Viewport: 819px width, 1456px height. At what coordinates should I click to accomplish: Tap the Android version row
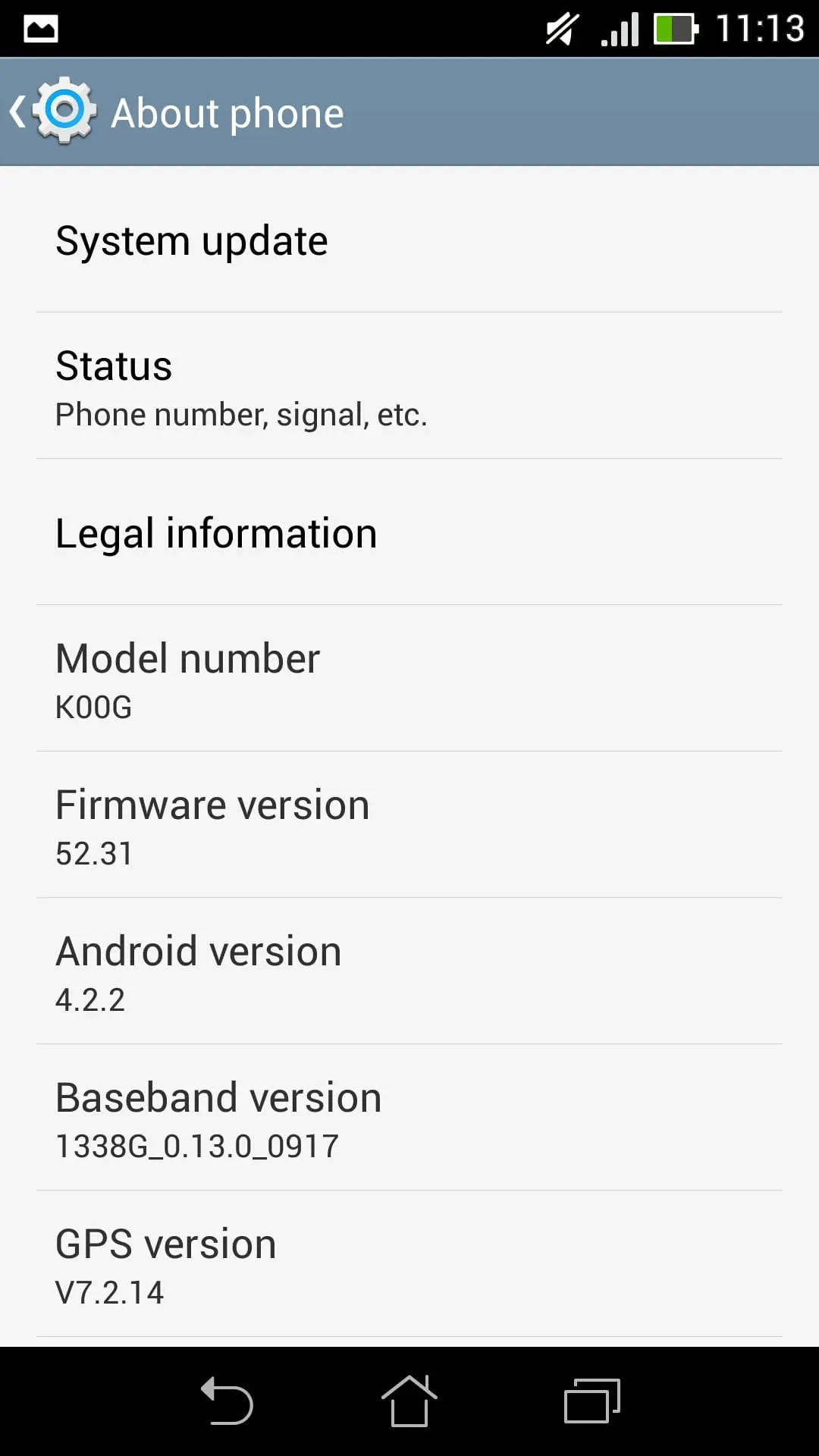tap(409, 971)
